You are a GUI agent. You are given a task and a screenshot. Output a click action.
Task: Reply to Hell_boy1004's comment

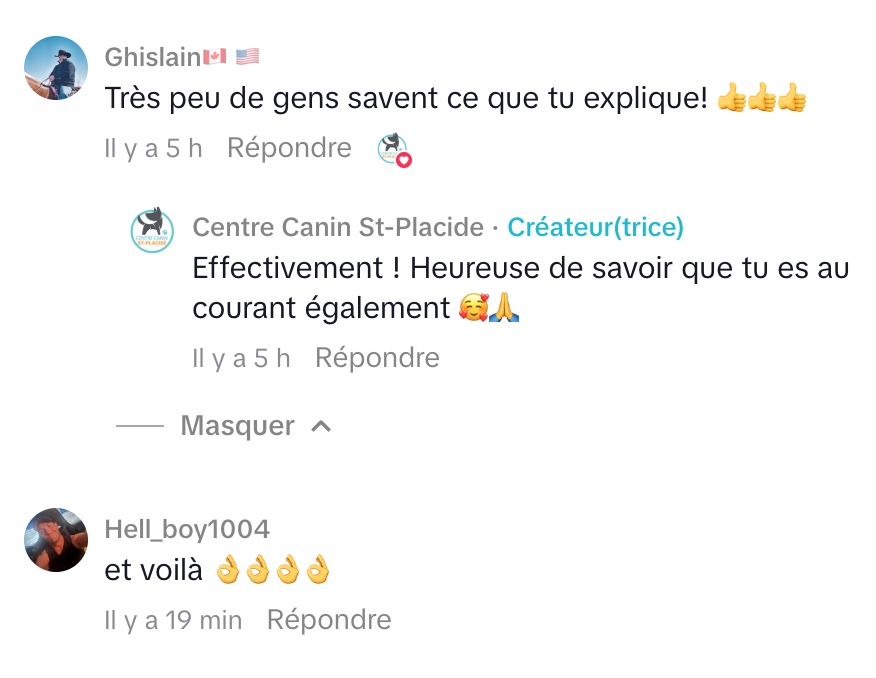(329, 620)
